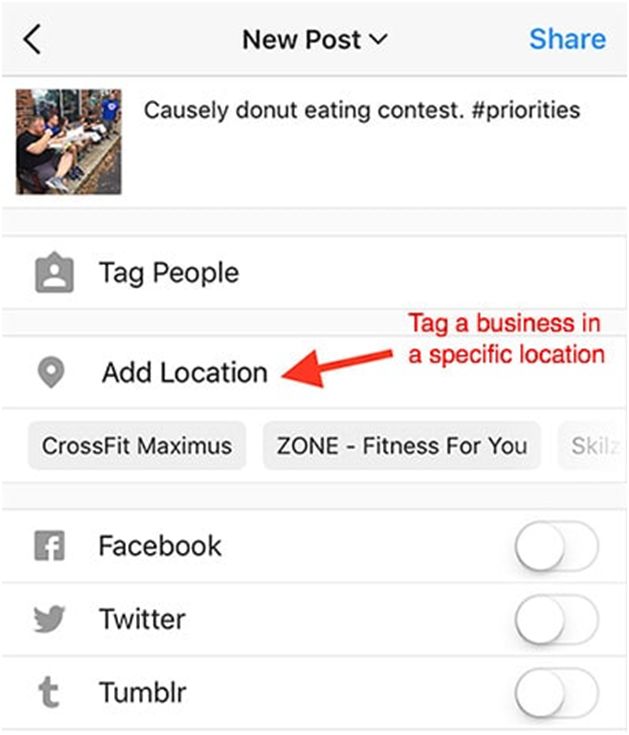
Task: Open Add Location
Action: 184,373
